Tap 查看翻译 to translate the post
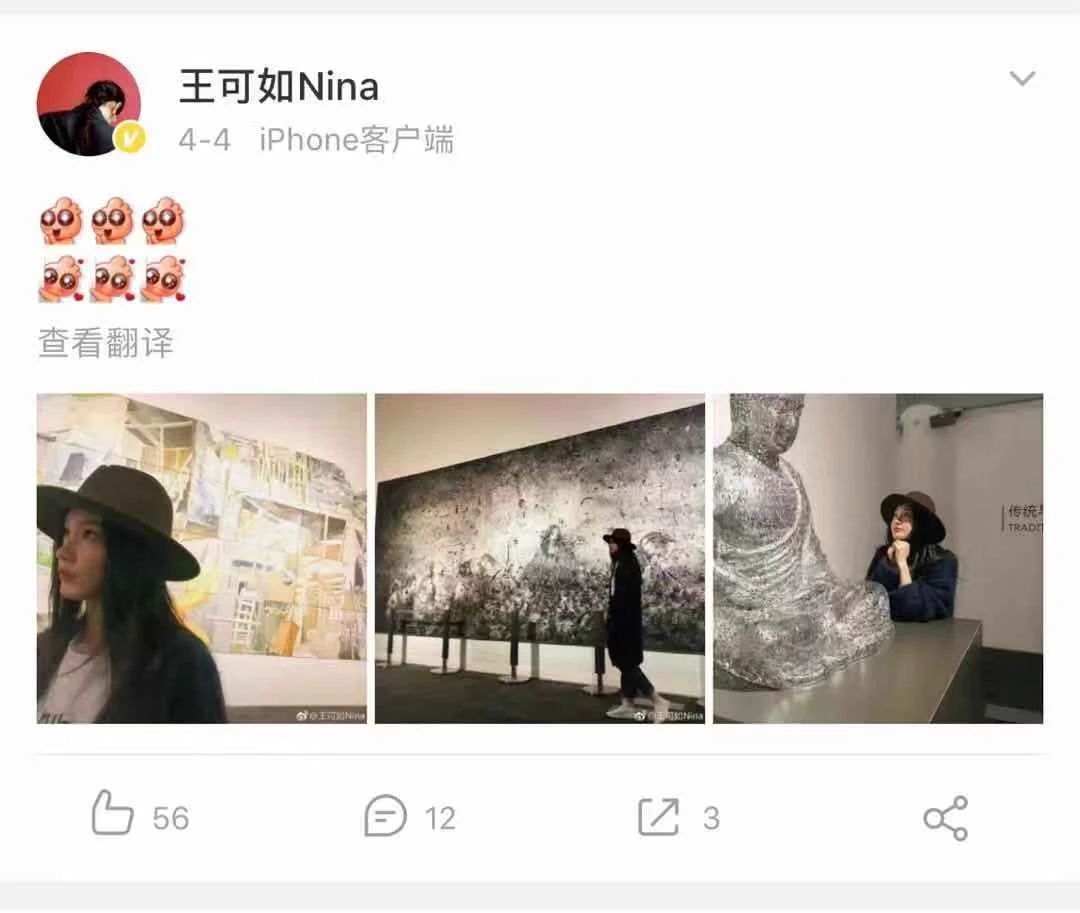 coord(106,343)
